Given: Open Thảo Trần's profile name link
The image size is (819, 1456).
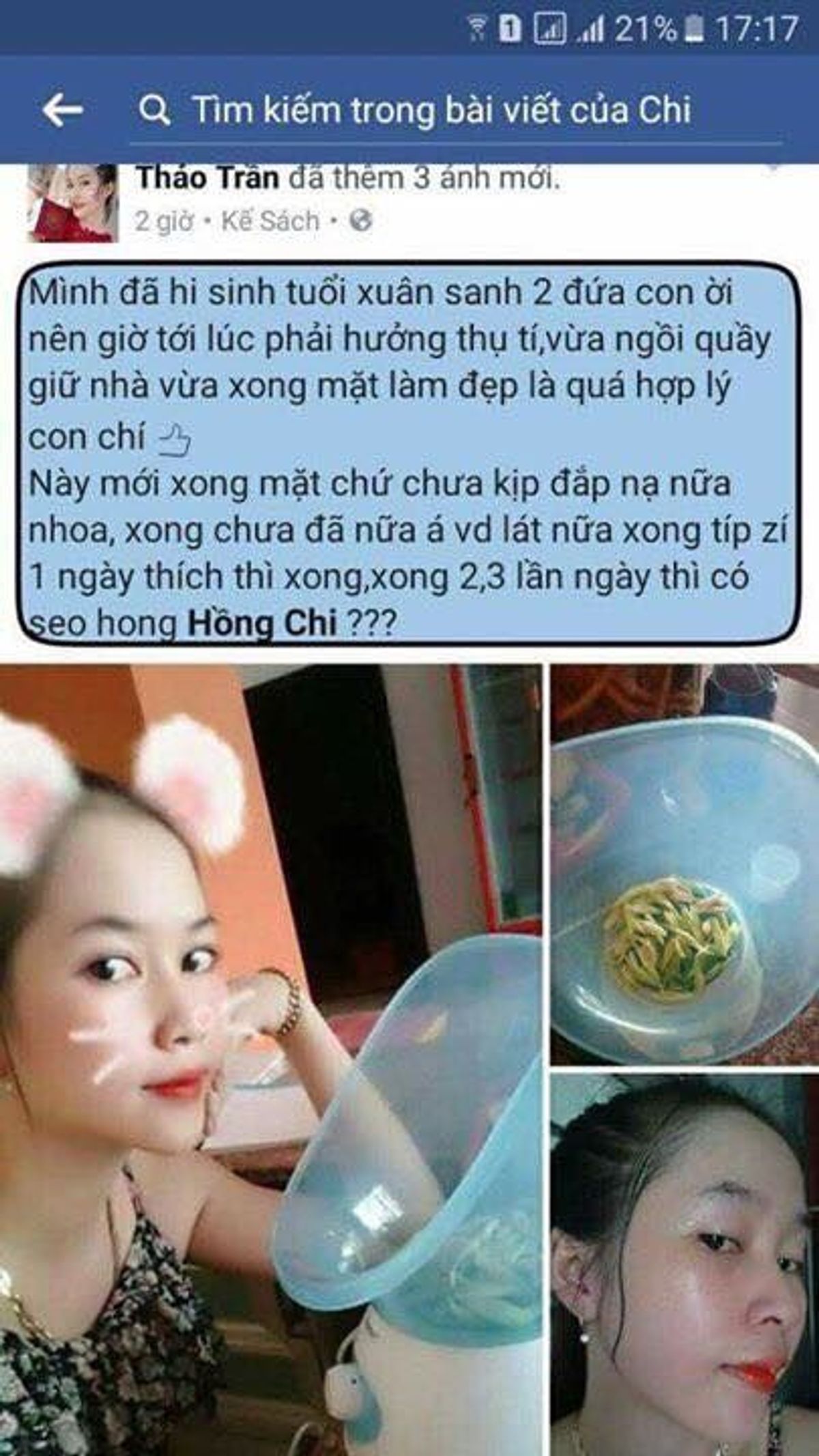Looking at the screenshot, I should 208,178.
